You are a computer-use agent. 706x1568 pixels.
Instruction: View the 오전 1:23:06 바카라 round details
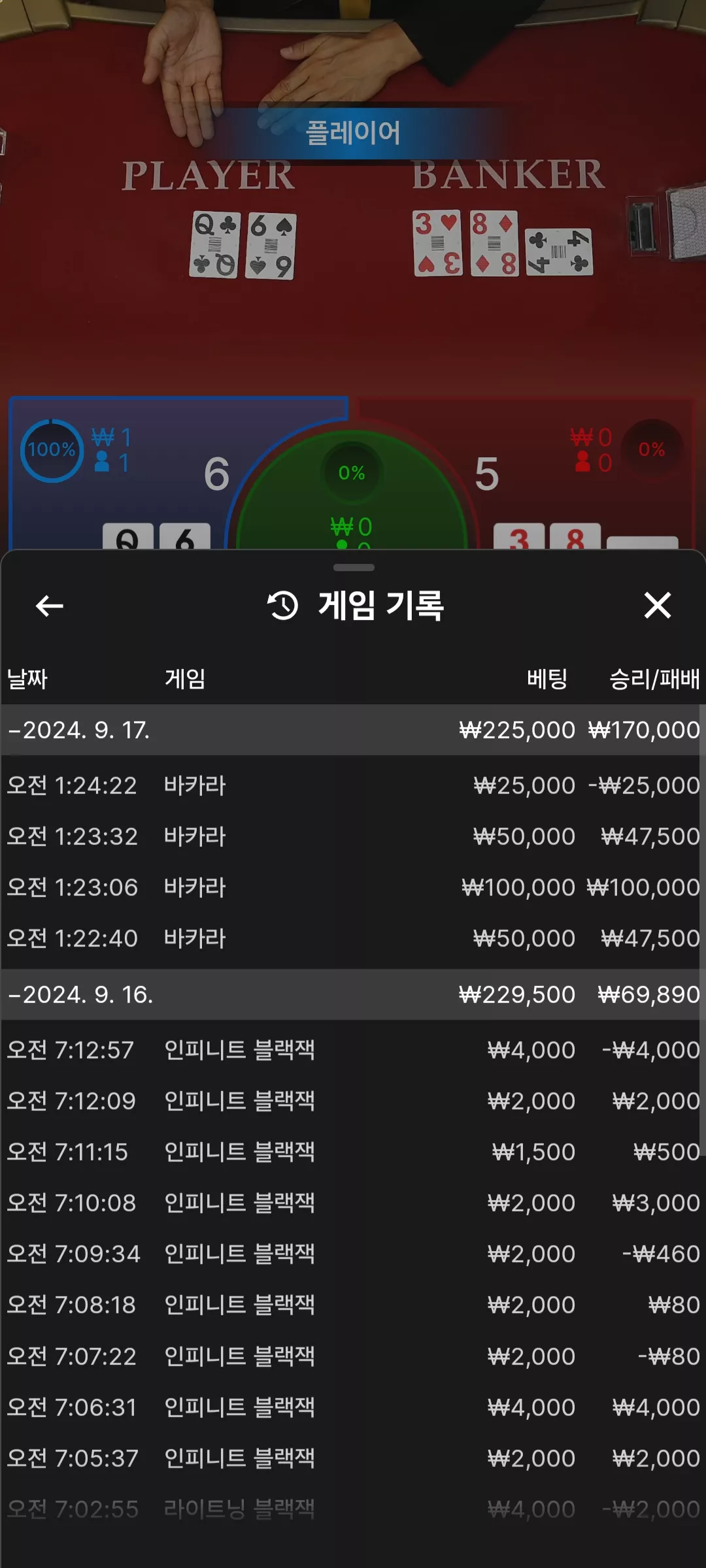tap(353, 887)
